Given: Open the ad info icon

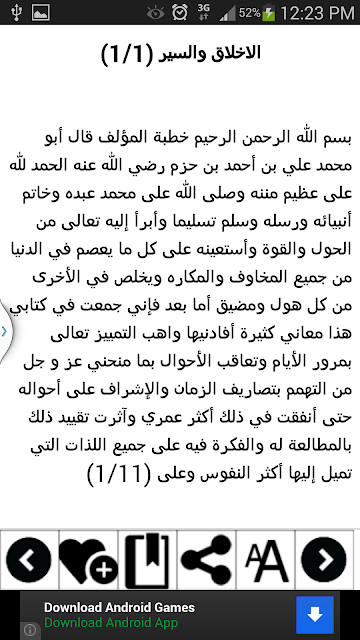Looking at the screenshot, I should tap(29, 630).
